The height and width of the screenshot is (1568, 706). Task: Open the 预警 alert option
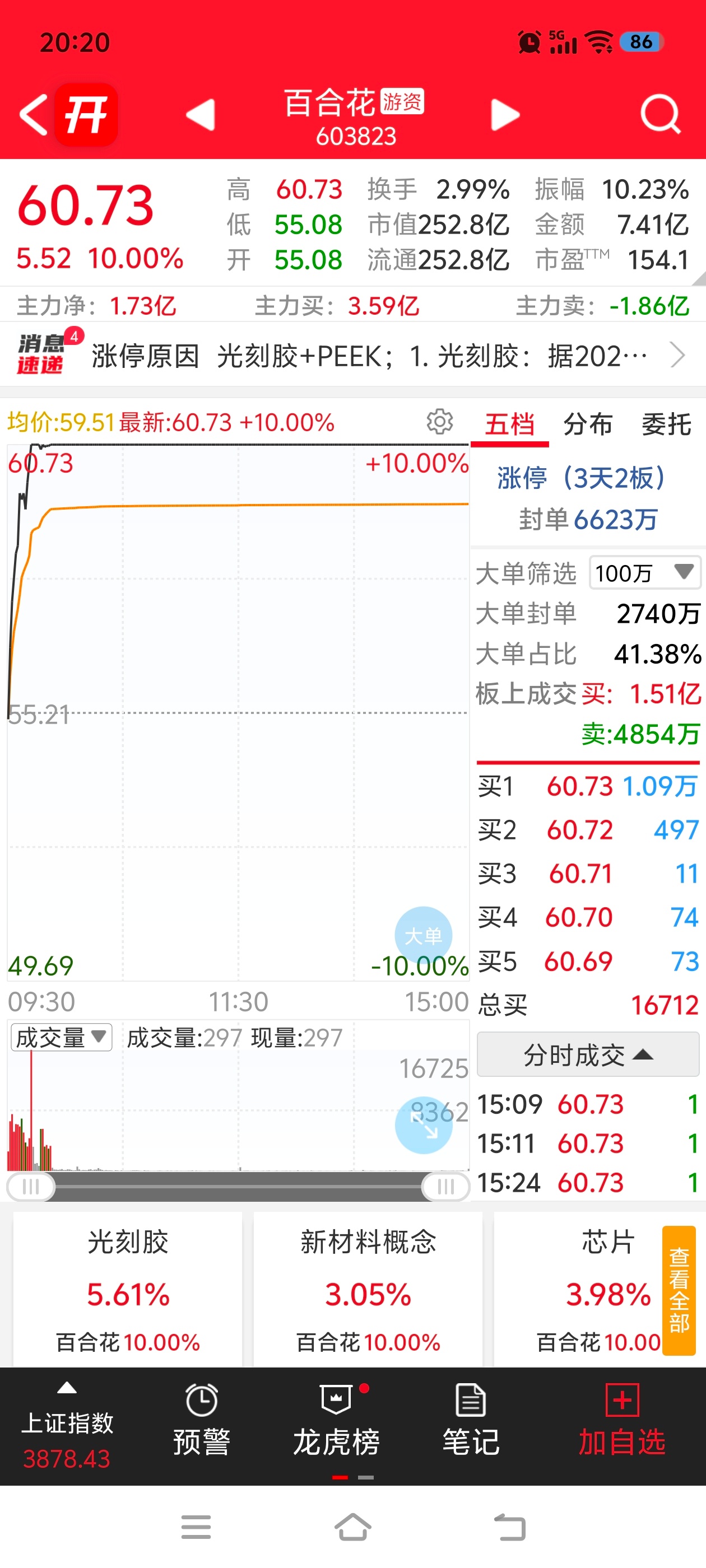point(202,1420)
